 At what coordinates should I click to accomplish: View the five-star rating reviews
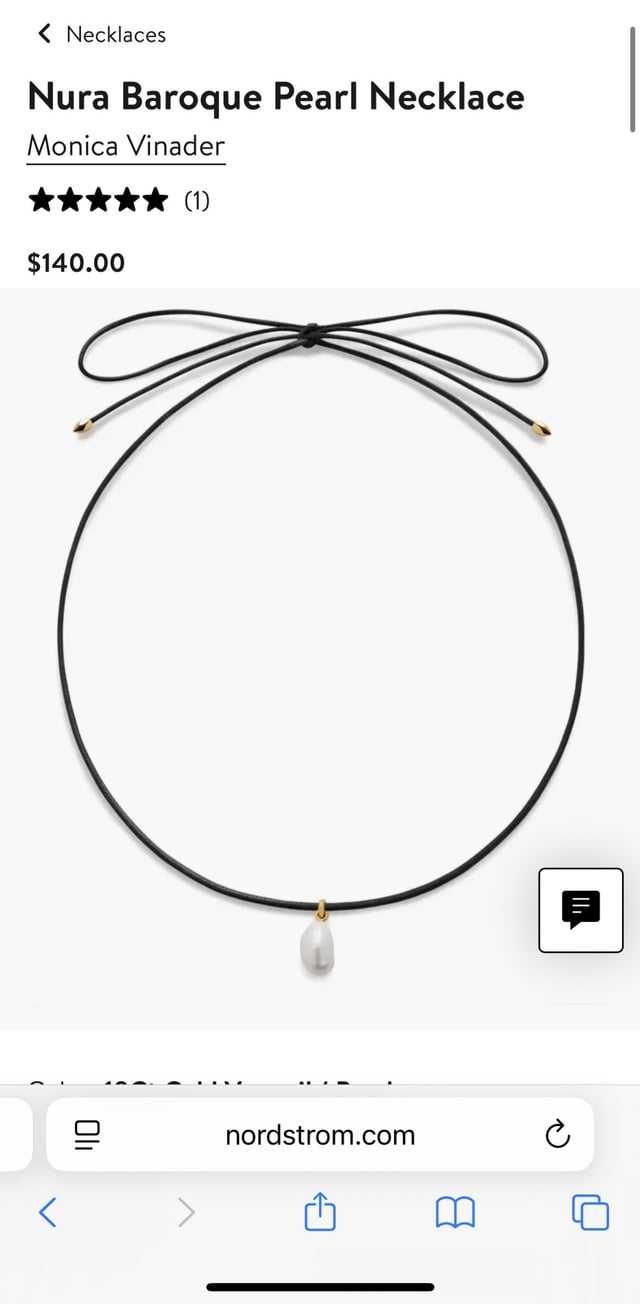(118, 201)
